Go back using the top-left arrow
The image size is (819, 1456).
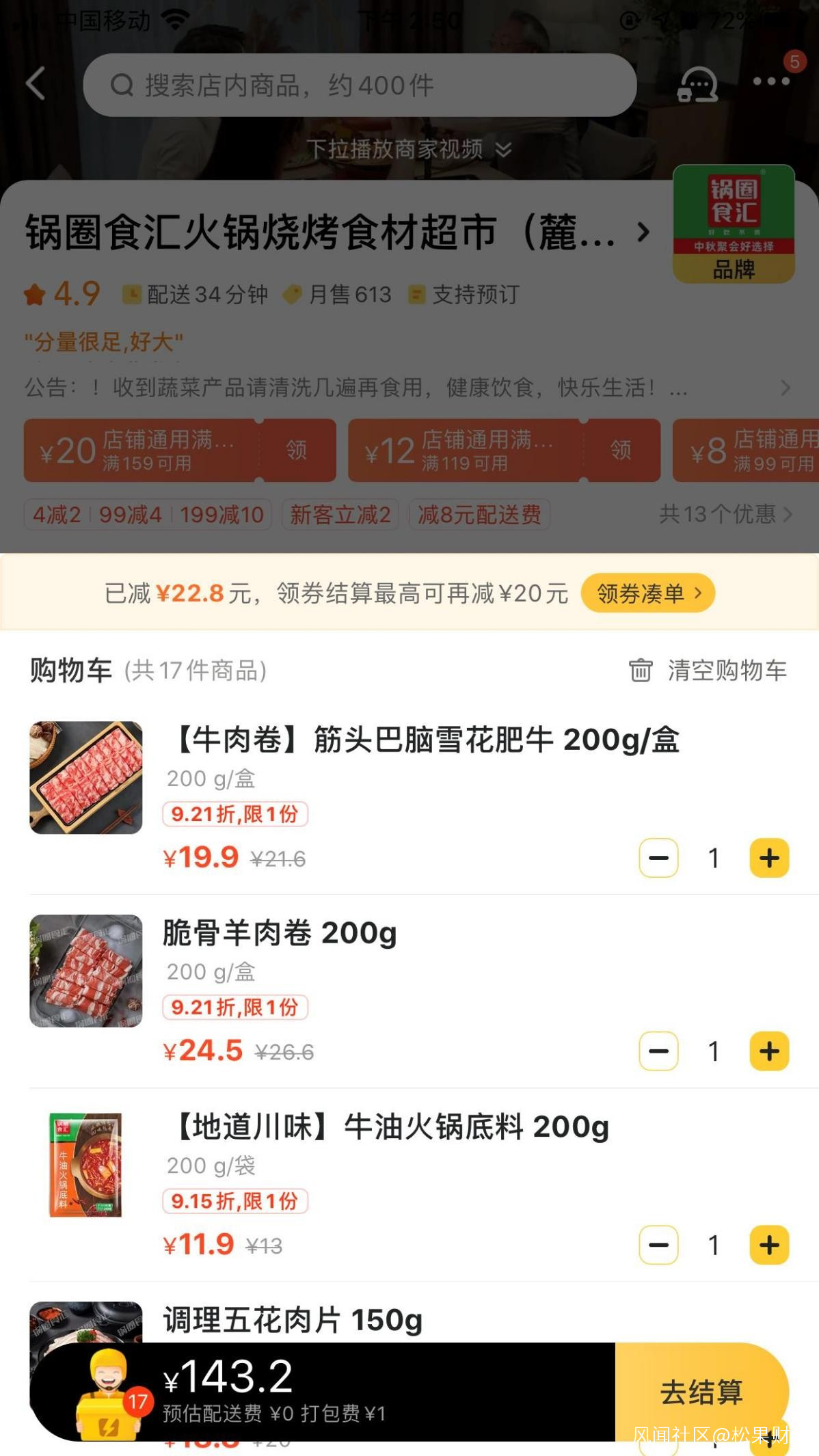36,83
